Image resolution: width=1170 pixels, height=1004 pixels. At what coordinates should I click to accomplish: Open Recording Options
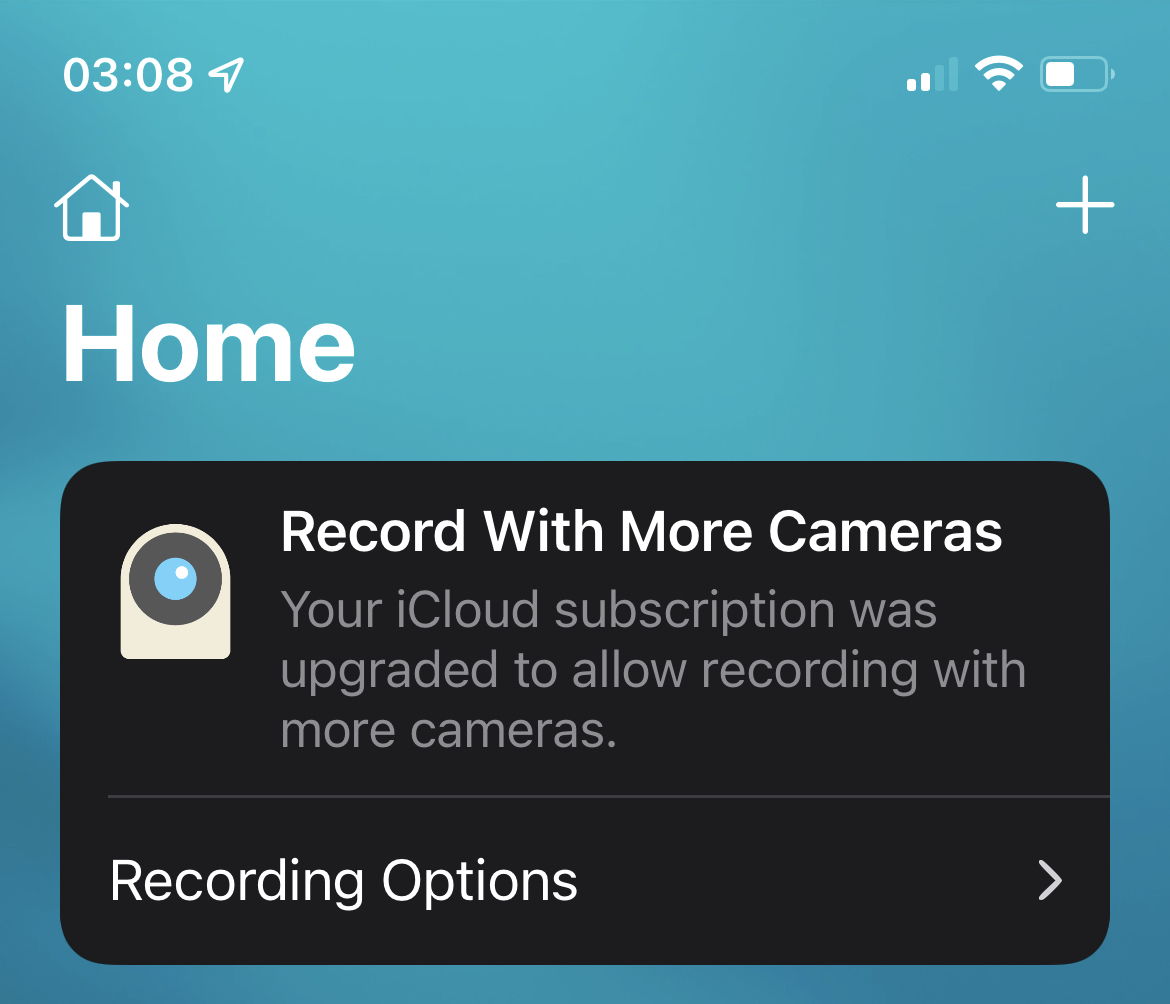click(x=585, y=881)
